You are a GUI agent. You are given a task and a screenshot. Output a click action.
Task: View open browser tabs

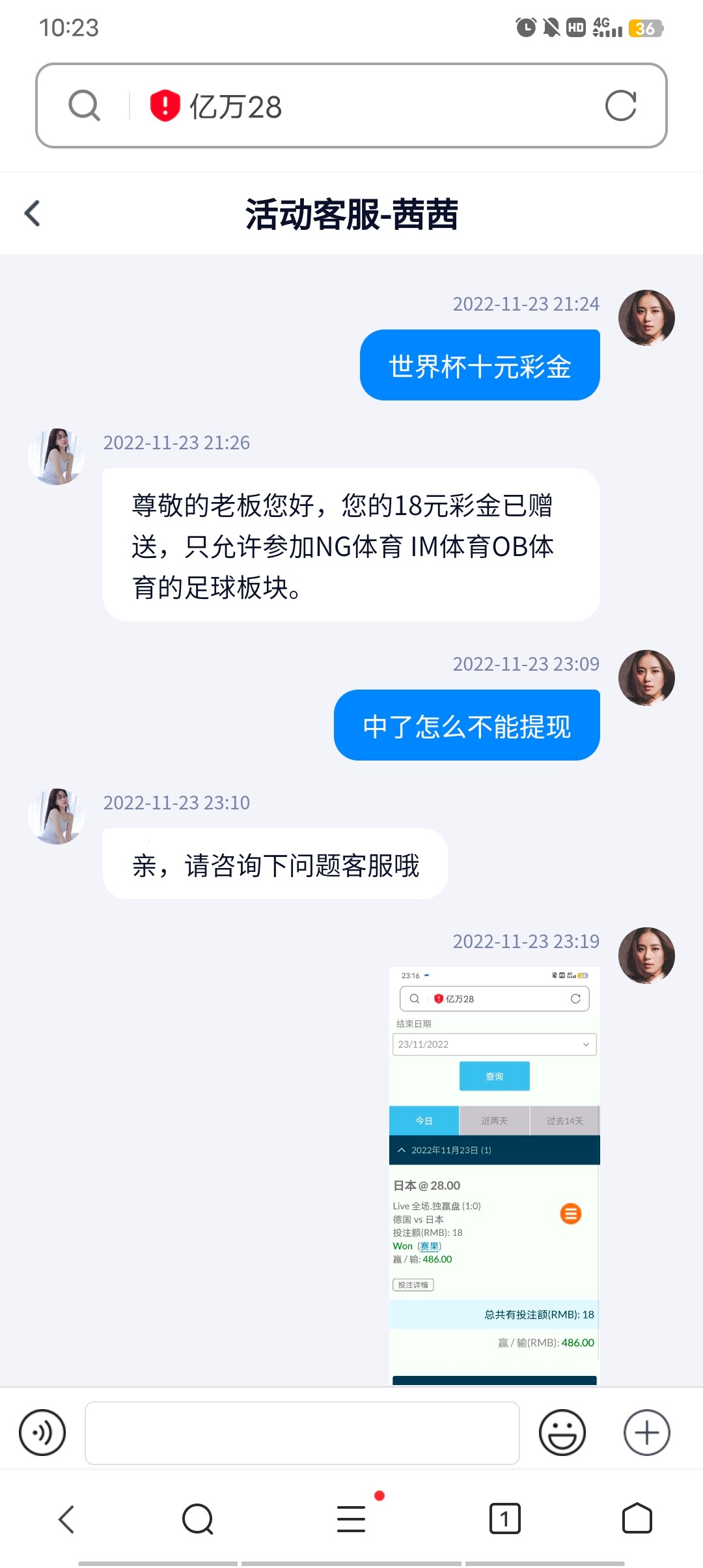(504, 1519)
